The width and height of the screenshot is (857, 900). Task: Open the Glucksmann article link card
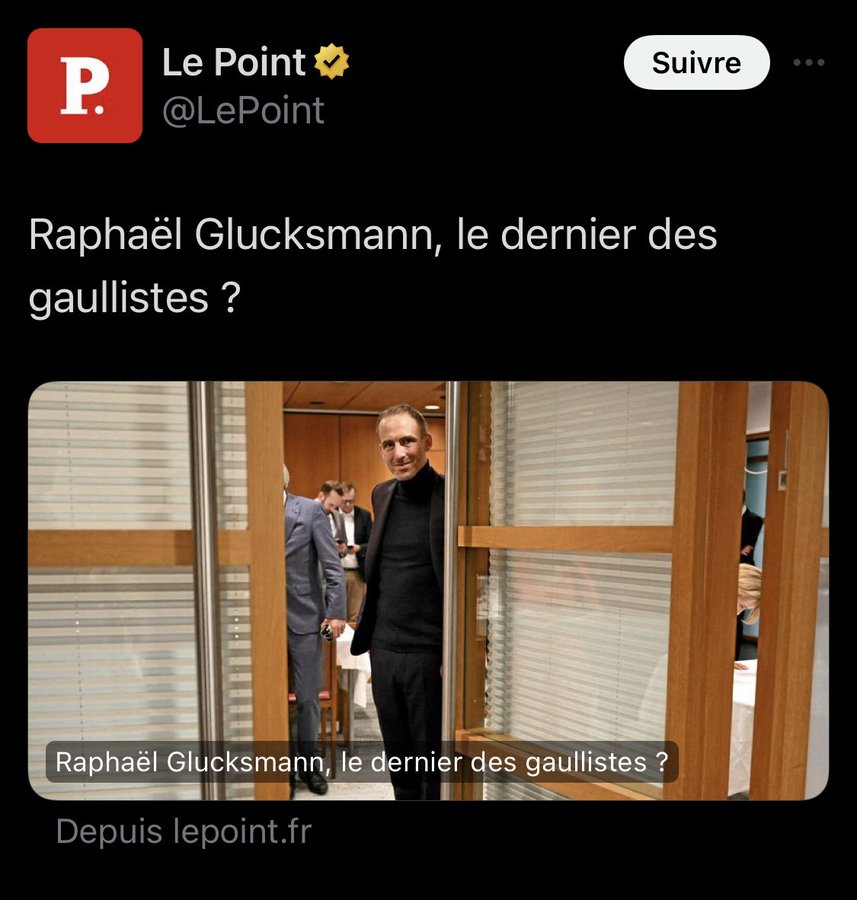pyautogui.click(x=428, y=590)
